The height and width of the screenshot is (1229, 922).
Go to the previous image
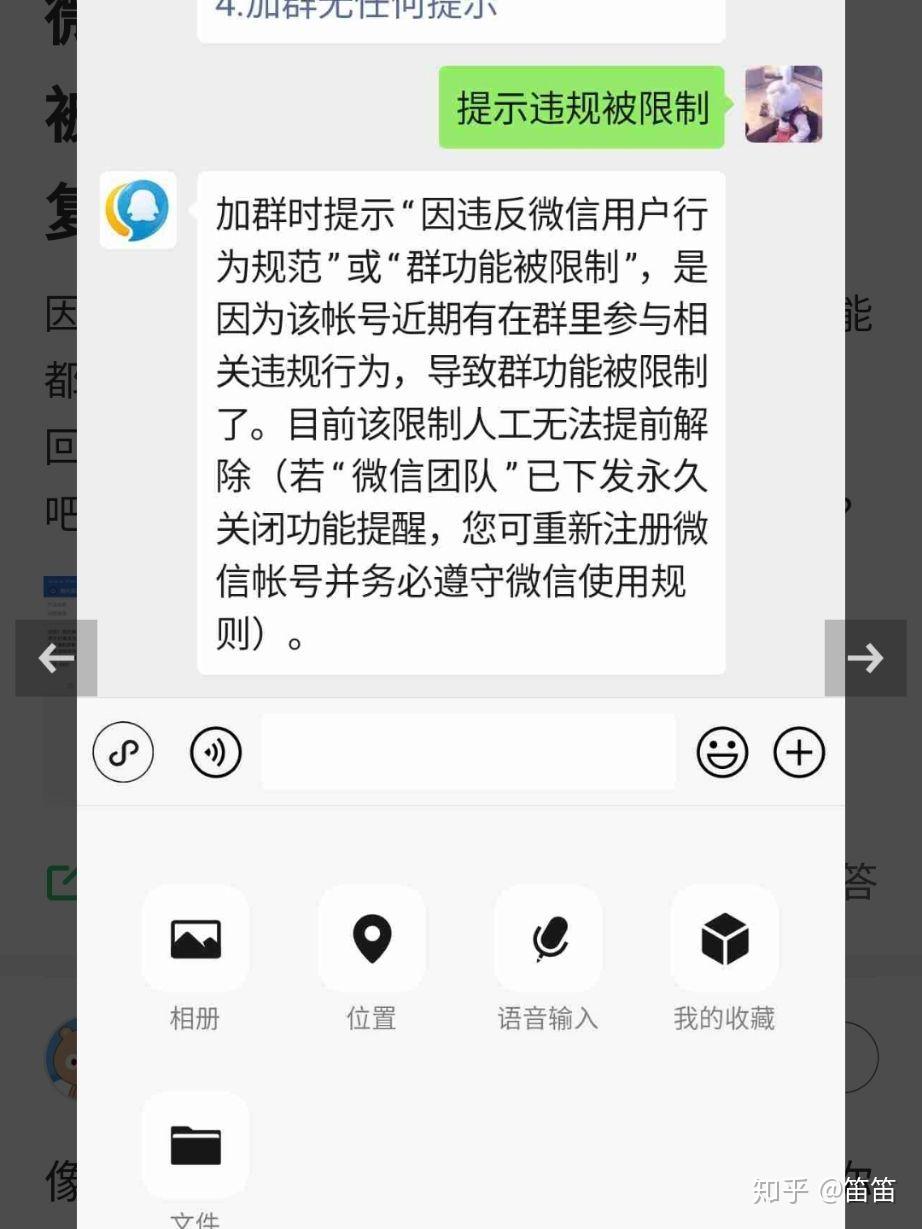[x=56, y=658]
